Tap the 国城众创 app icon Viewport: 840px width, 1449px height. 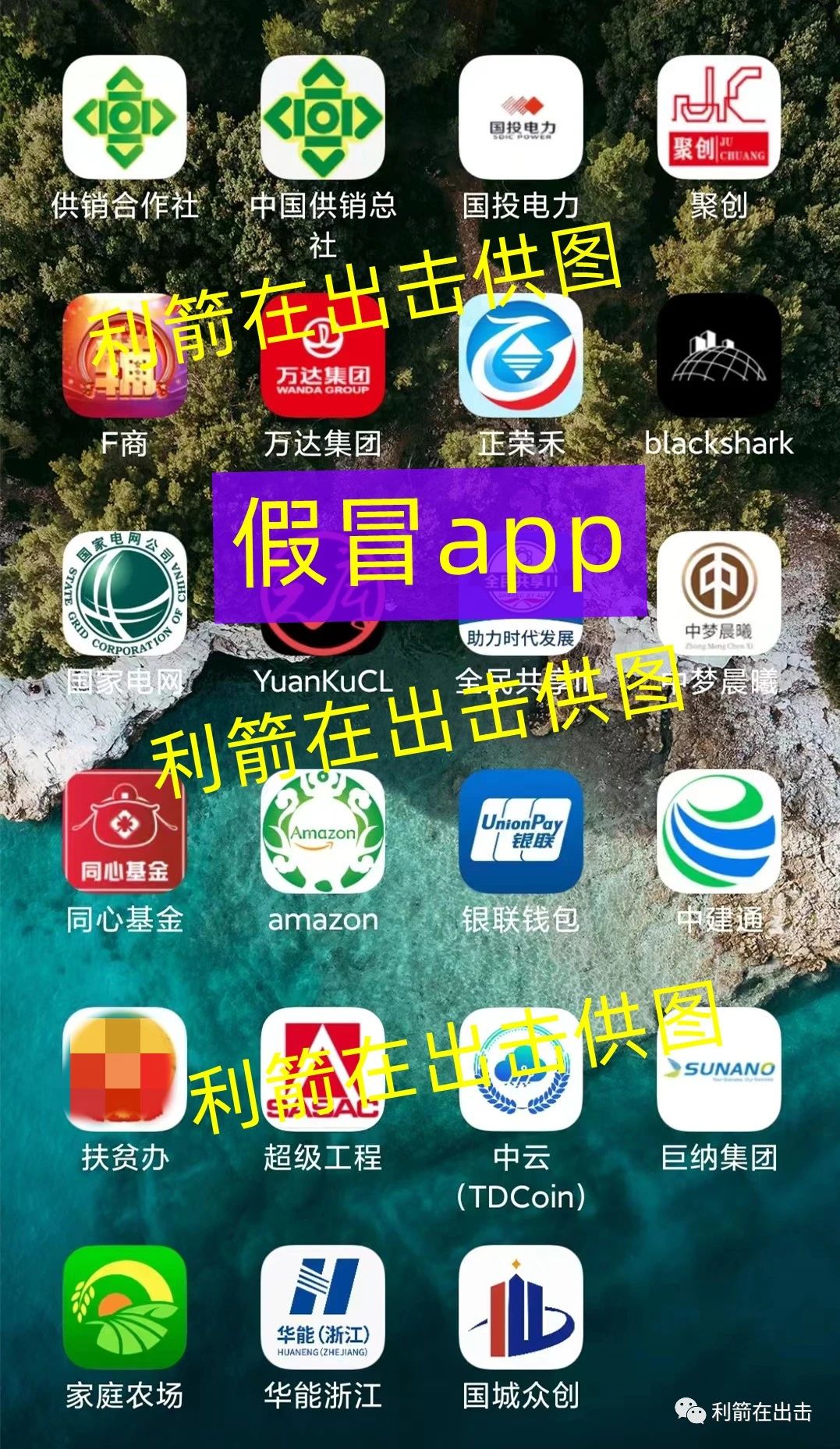[x=521, y=1308]
